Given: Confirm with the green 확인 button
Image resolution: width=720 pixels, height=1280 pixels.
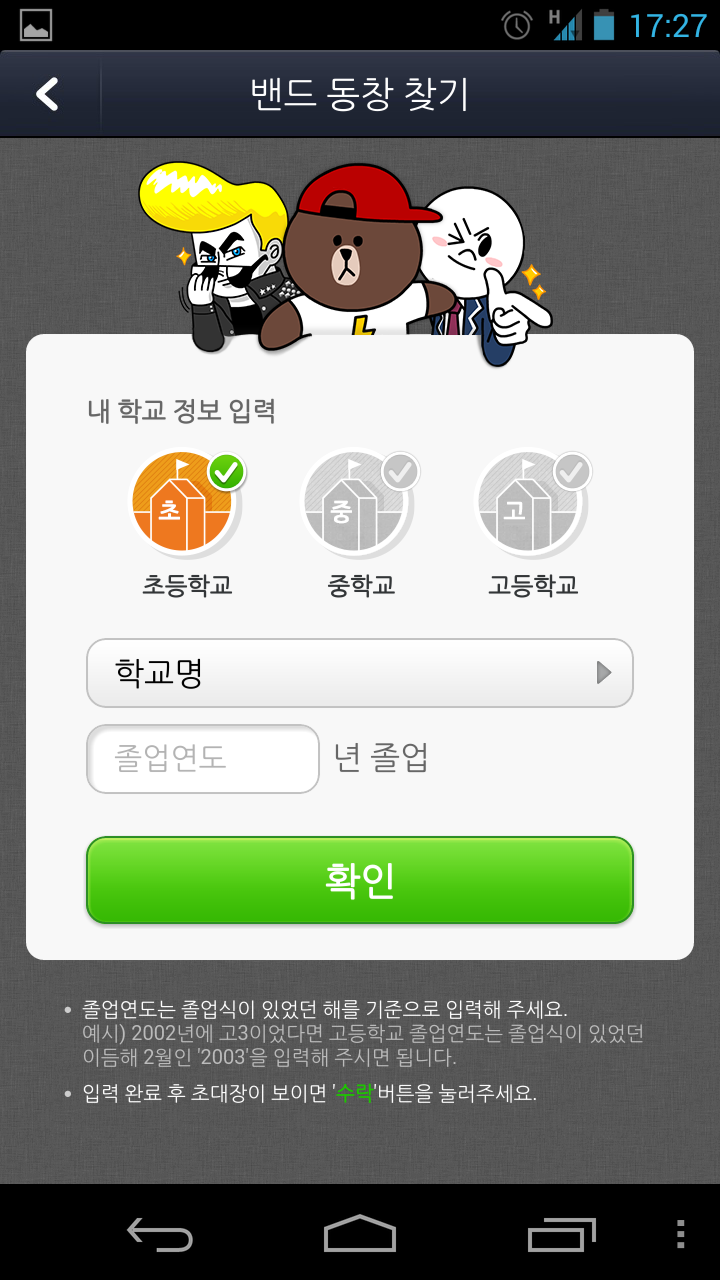Looking at the screenshot, I should [x=360, y=880].
